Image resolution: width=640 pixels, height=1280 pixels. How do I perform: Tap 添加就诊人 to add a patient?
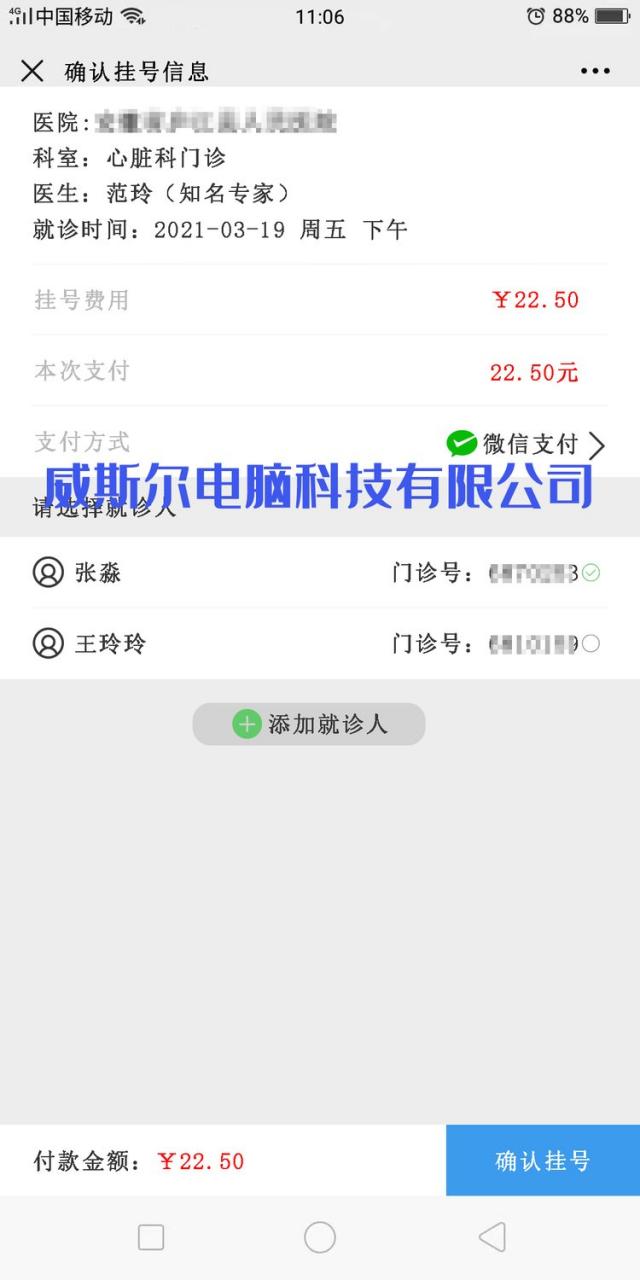(x=309, y=724)
